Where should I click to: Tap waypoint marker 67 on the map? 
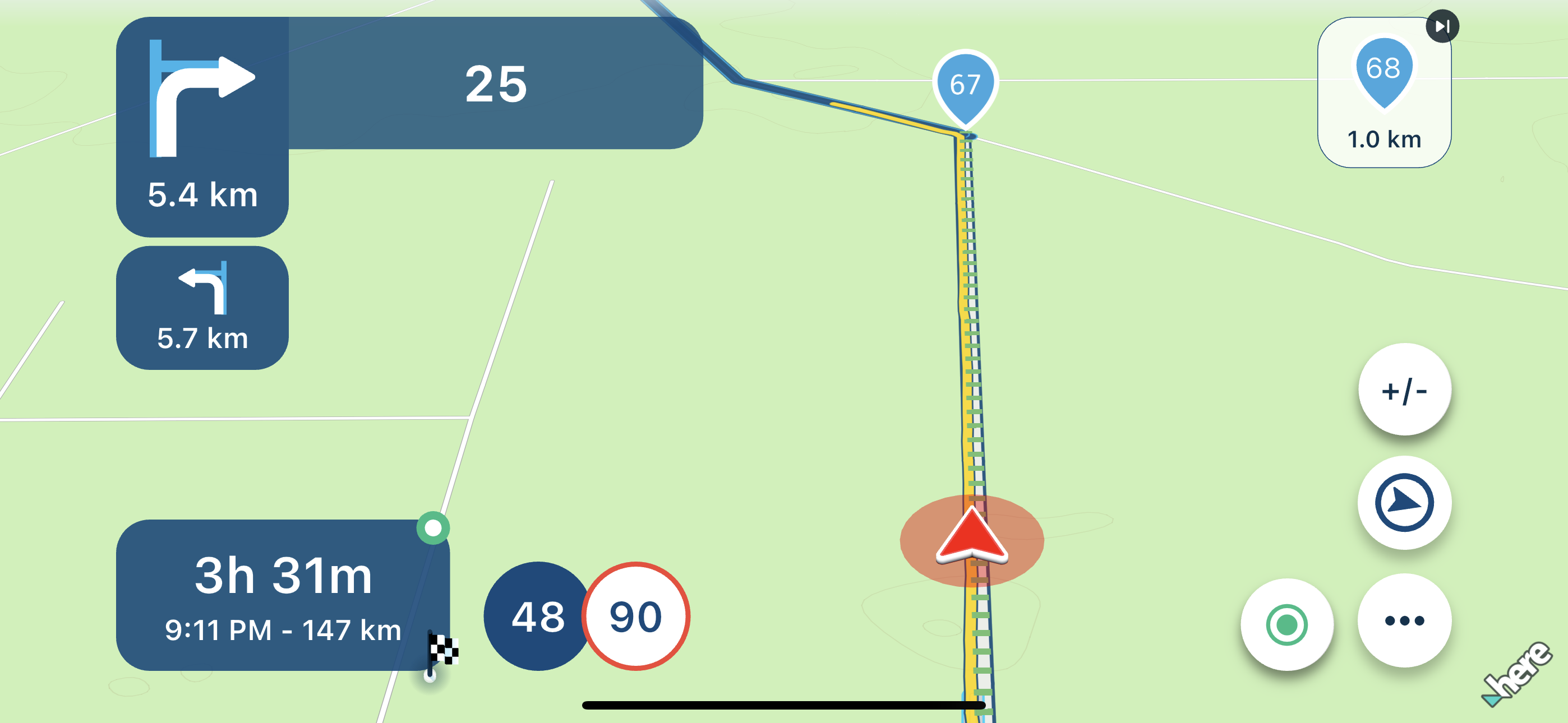coord(965,86)
